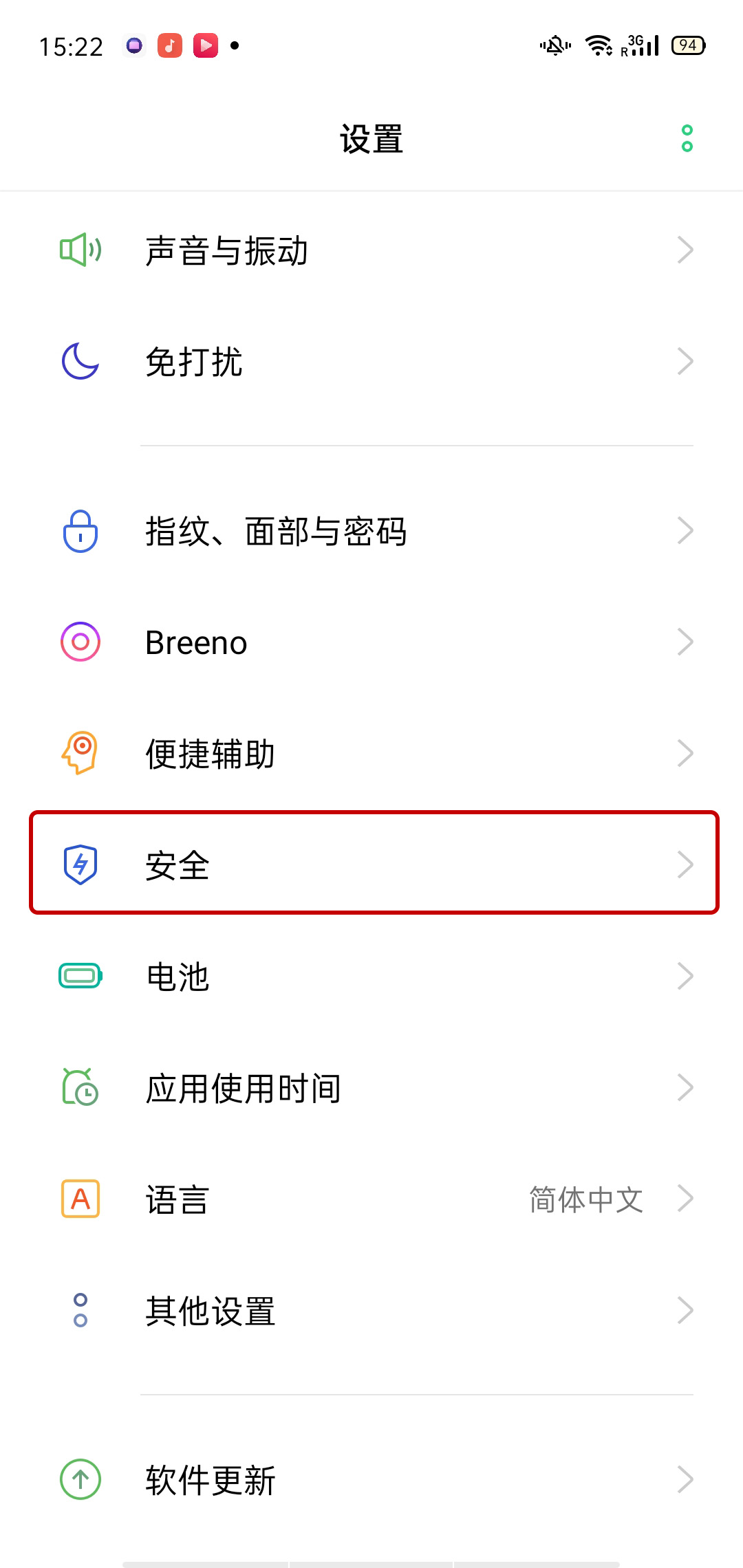Open the two-dot menu at top right

(x=686, y=138)
